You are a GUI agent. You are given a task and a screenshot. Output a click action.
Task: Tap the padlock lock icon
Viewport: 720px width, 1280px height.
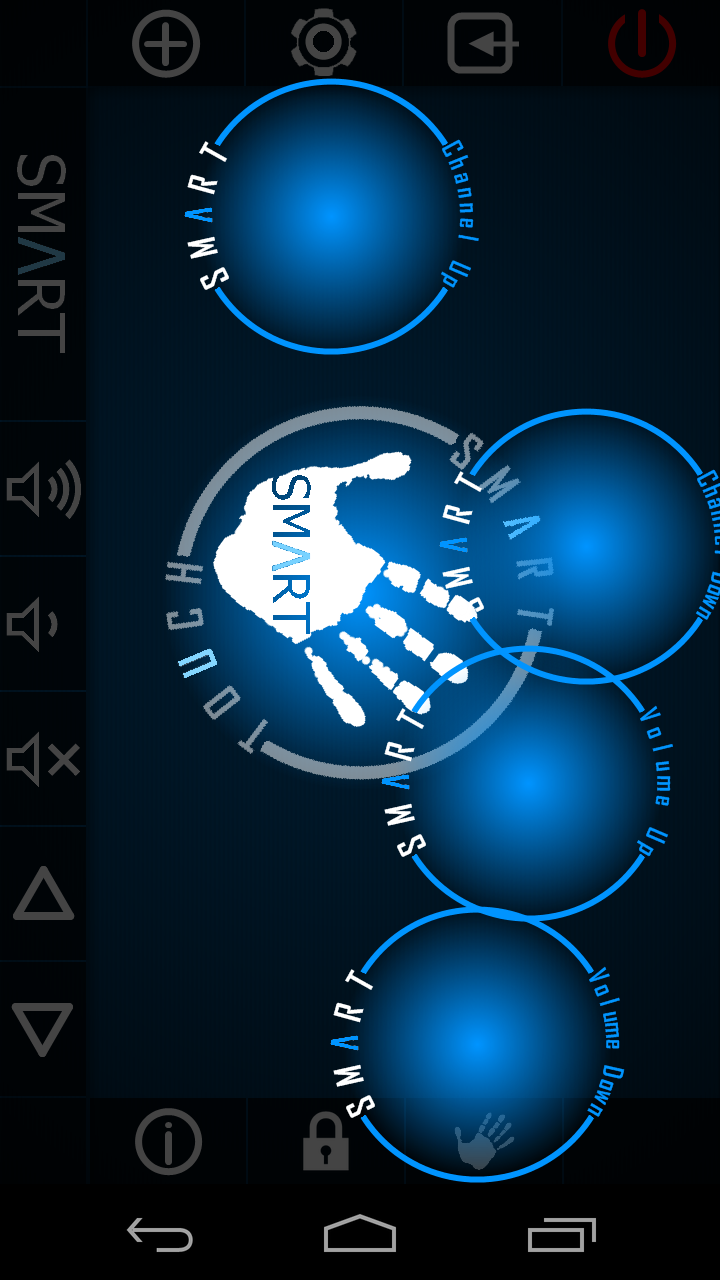(x=326, y=1141)
